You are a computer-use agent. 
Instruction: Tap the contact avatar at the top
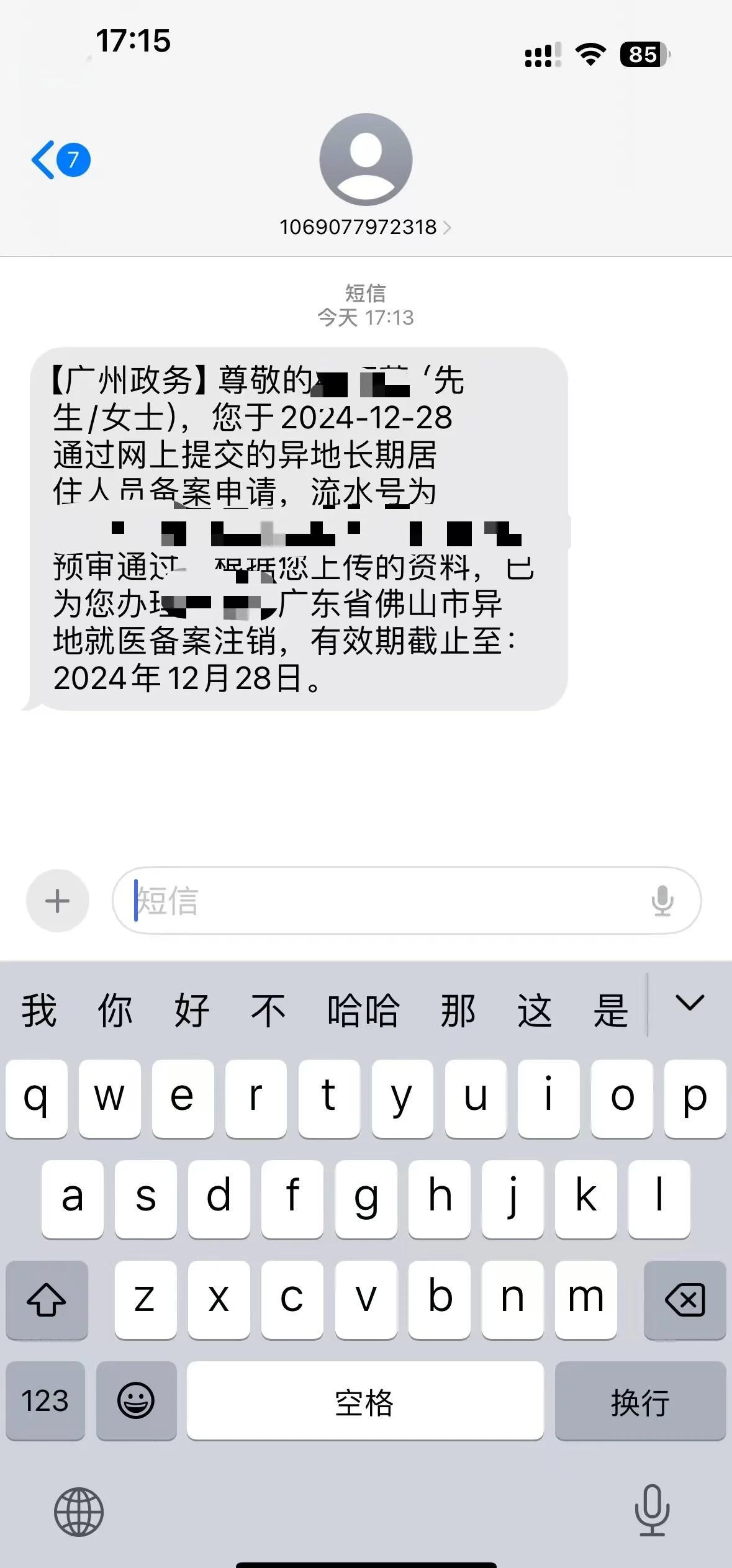366,159
